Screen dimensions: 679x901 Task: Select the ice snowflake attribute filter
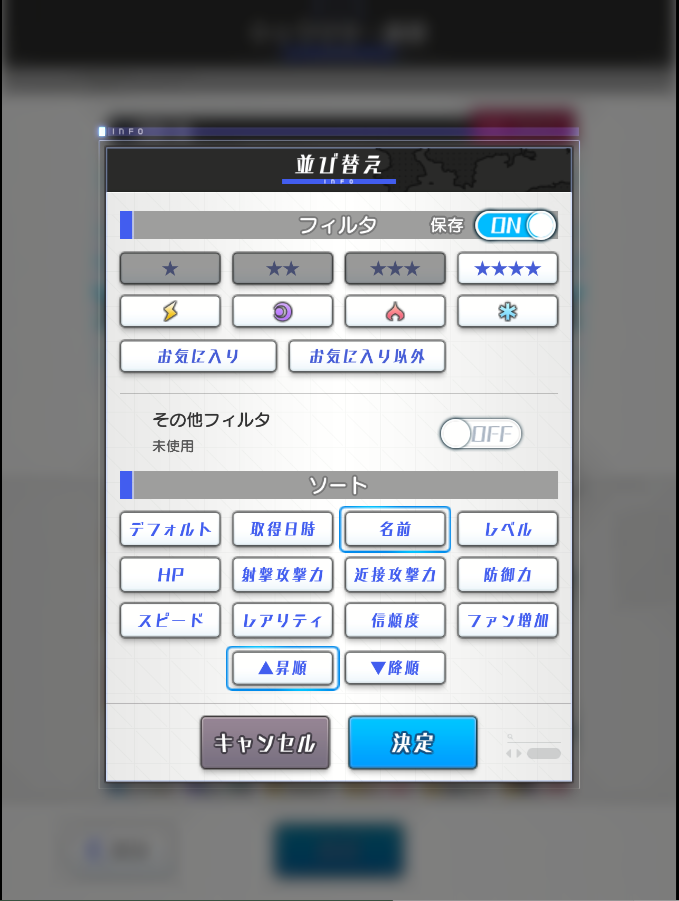[507, 312]
